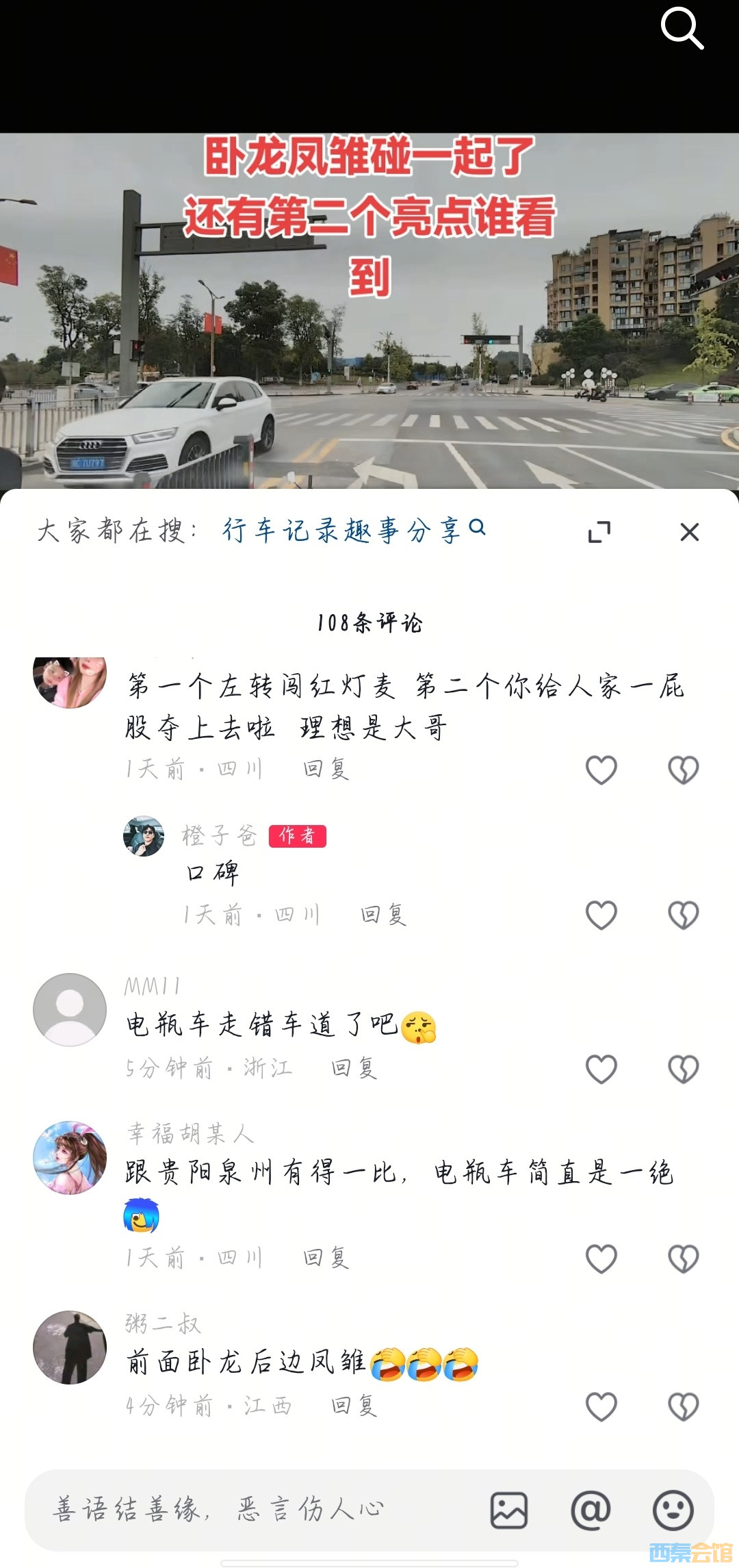Reply to MM11's comment

[354, 1067]
